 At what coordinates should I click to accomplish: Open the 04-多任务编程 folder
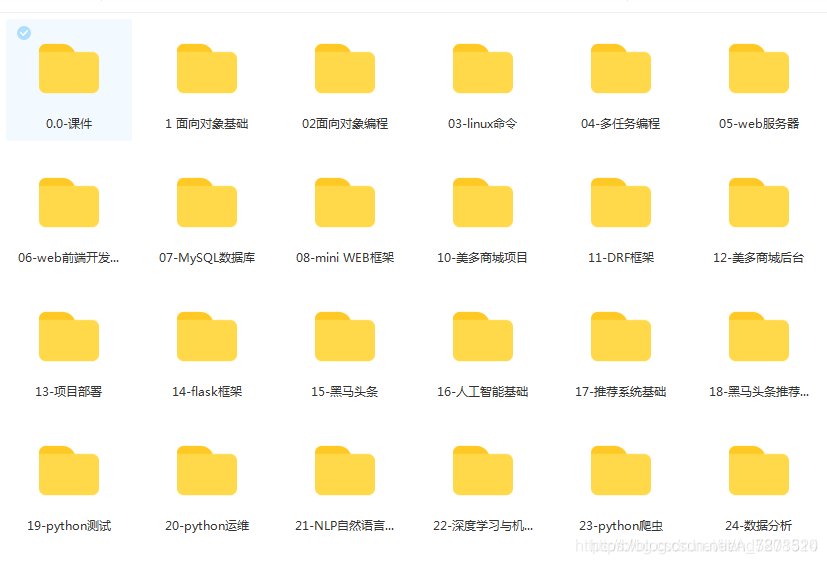coord(621,70)
